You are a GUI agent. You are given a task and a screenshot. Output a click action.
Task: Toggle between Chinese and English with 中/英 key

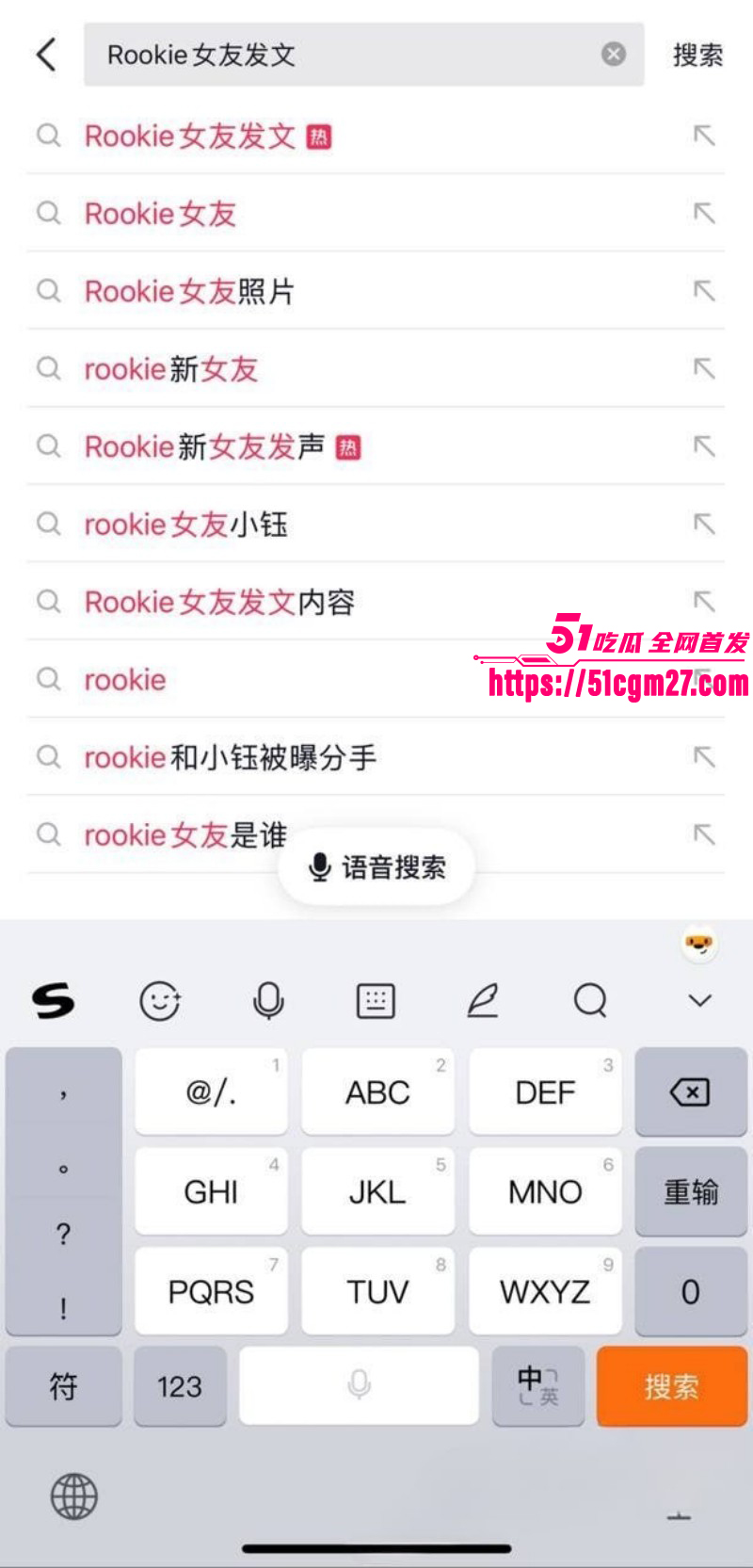point(538,1385)
